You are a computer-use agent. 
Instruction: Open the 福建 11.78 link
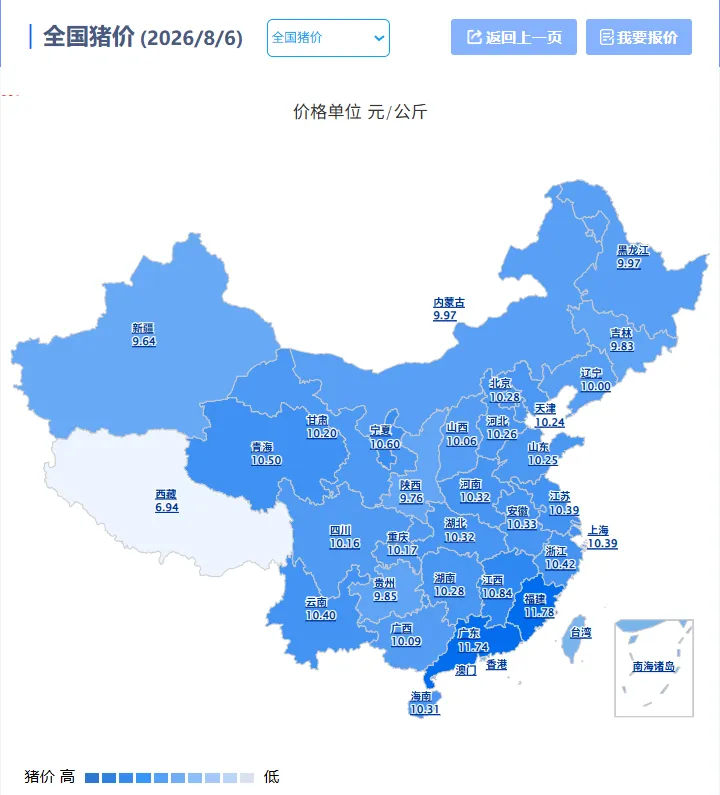[x=539, y=606]
